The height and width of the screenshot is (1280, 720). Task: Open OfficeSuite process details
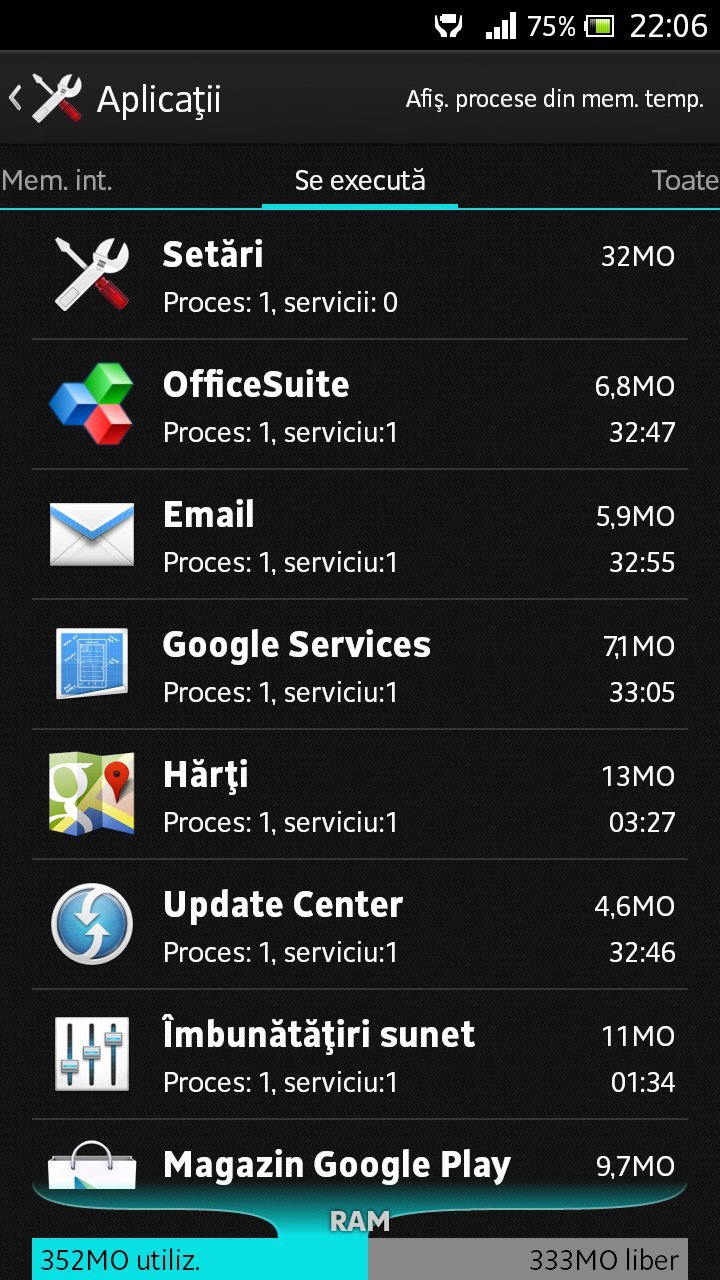360,405
